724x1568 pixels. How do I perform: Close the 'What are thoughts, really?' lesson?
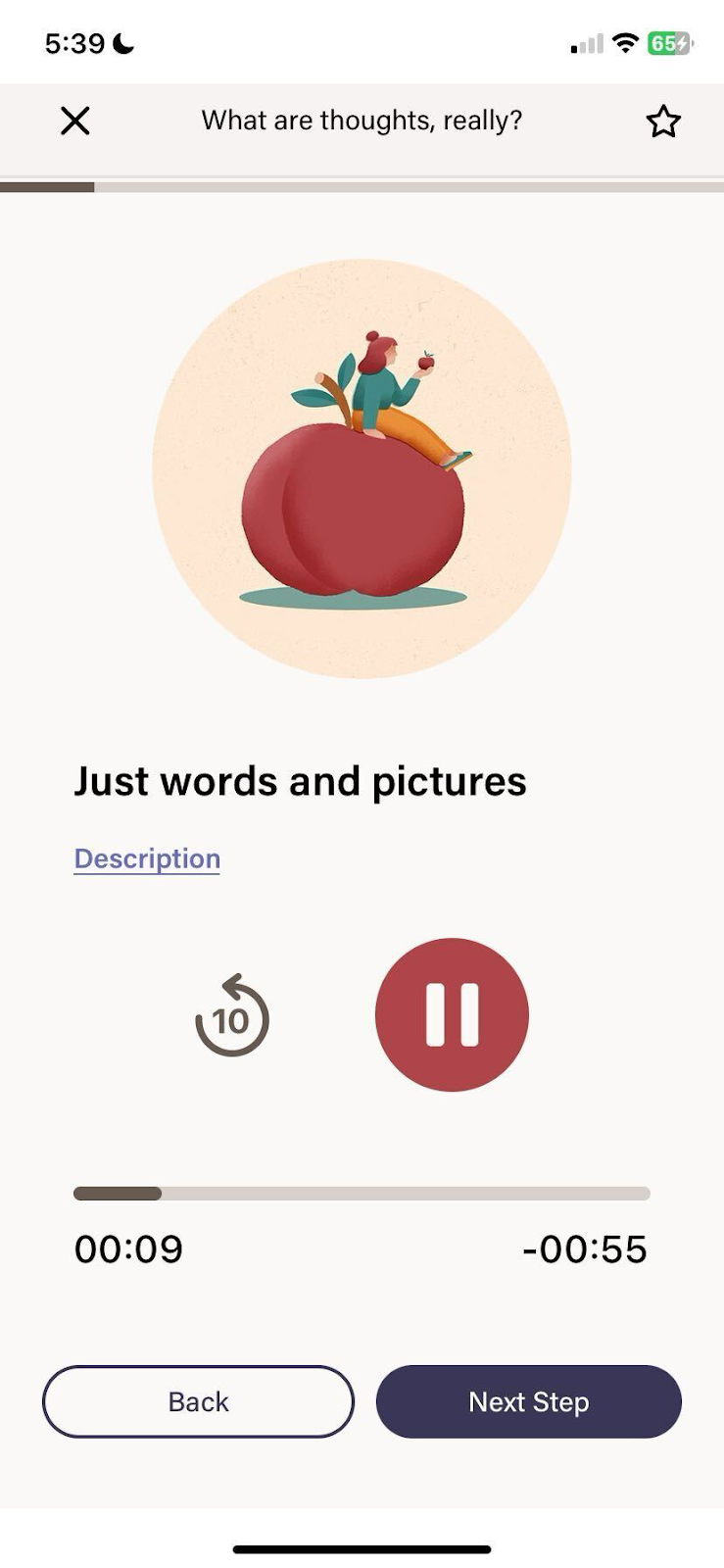(75, 122)
